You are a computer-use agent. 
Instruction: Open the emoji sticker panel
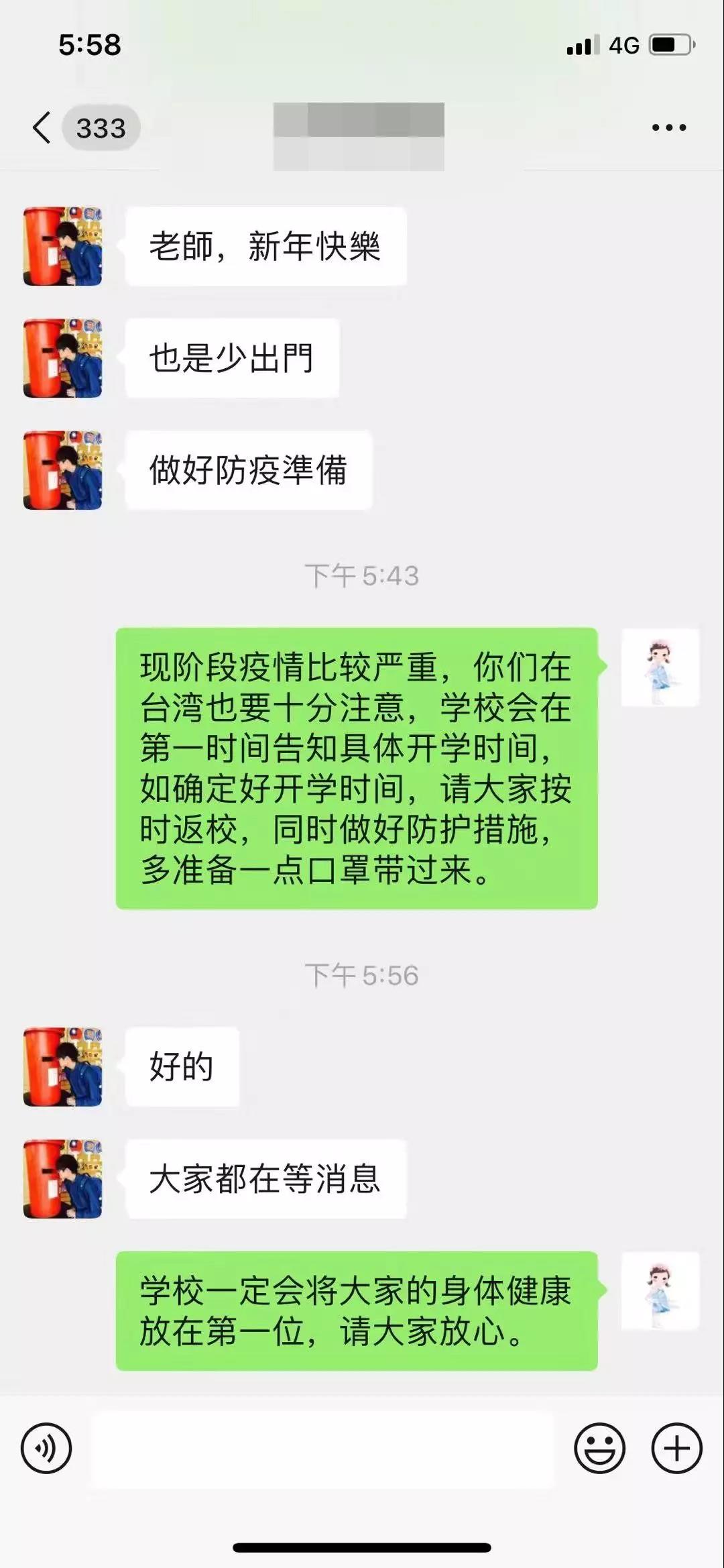599,1449
